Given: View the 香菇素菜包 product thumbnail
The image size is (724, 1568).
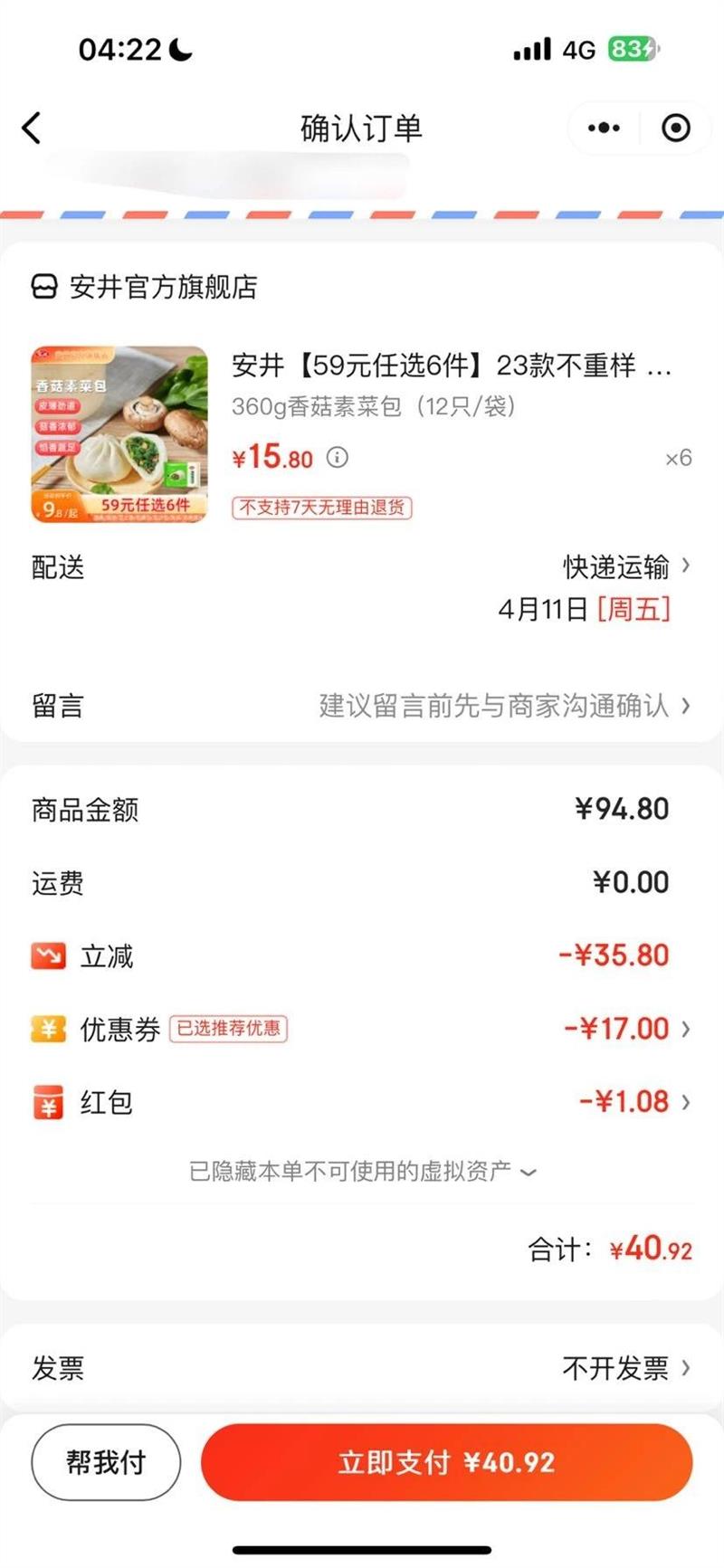Looking at the screenshot, I should 119,433.
